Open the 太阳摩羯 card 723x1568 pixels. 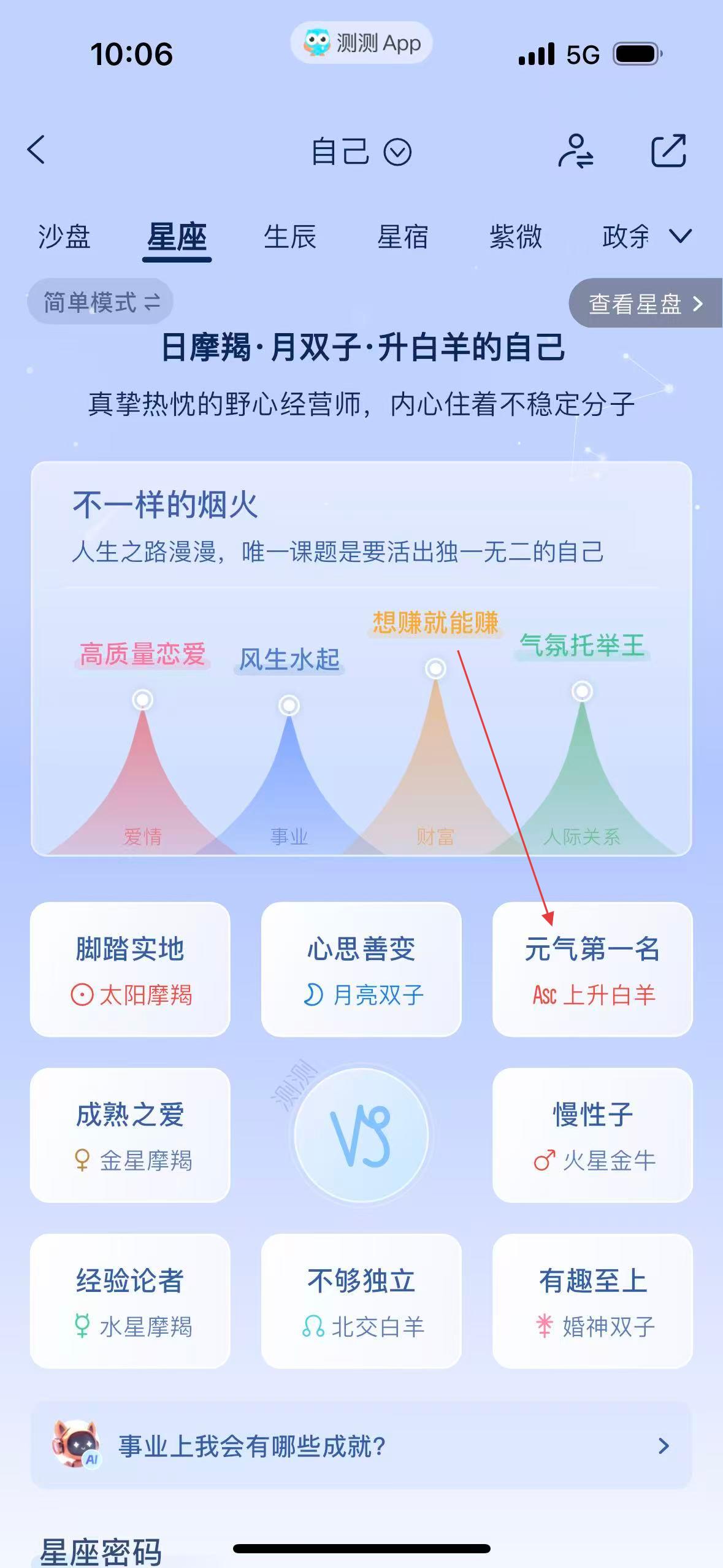tap(130, 969)
